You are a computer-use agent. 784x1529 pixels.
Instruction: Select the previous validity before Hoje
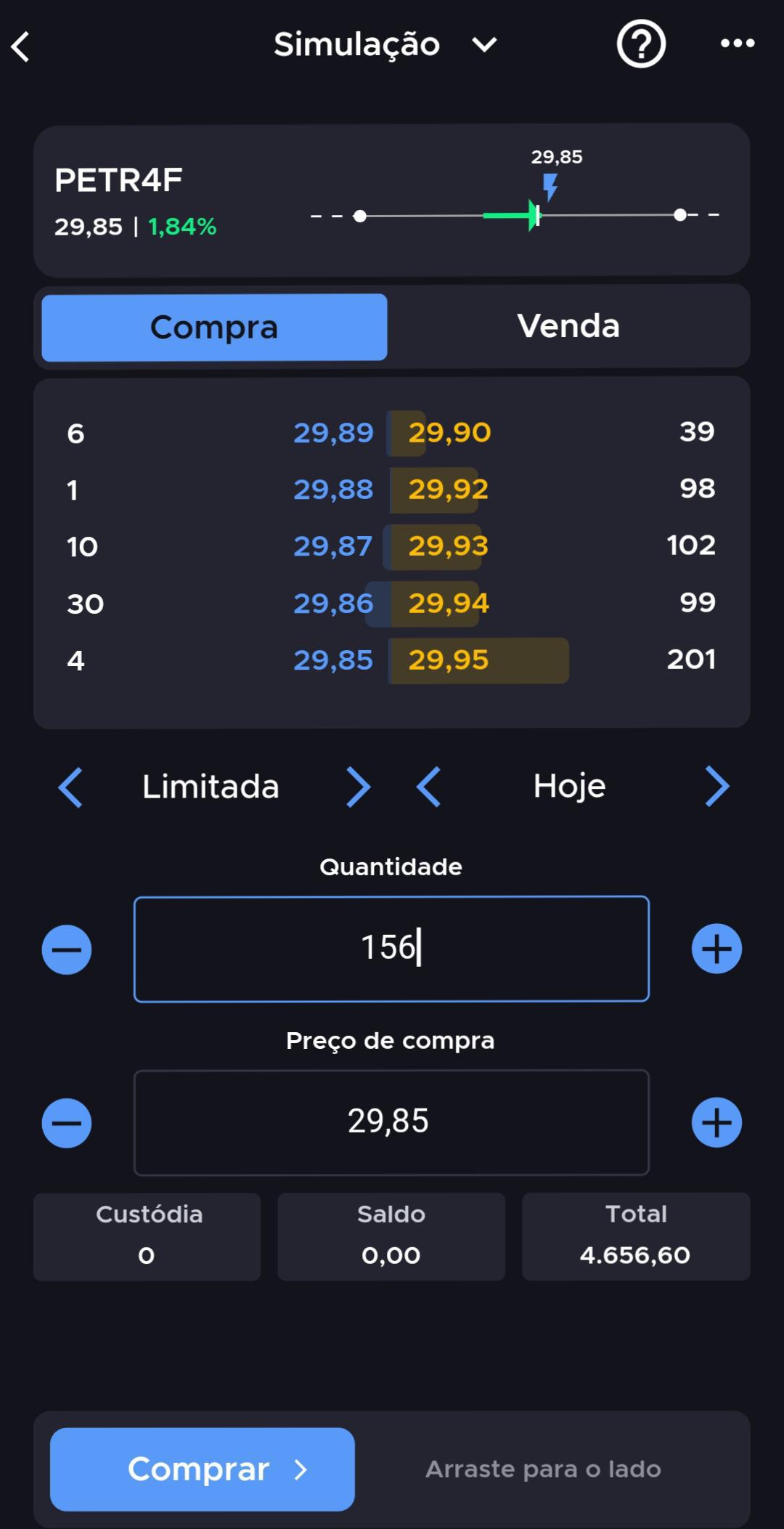coord(428,787)
